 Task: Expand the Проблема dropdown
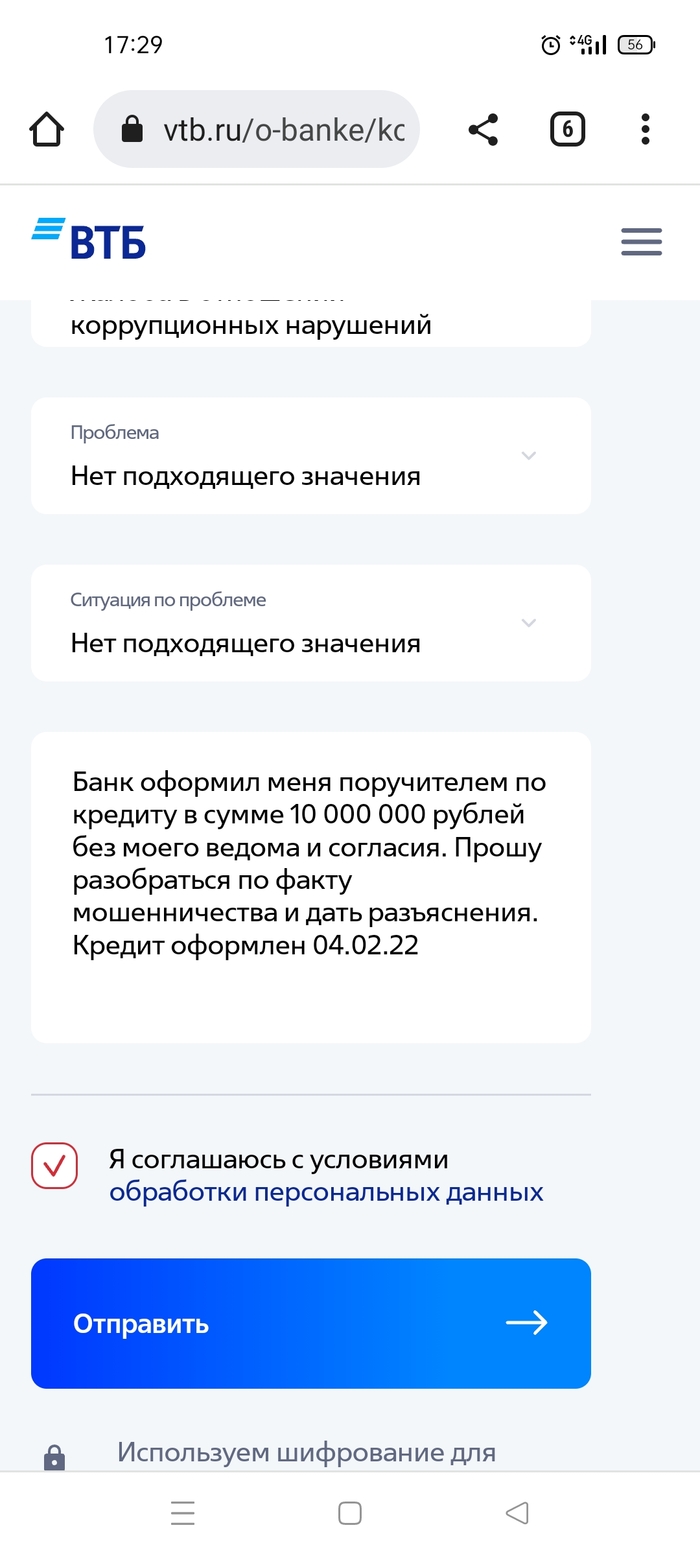[x=310, y=456]
